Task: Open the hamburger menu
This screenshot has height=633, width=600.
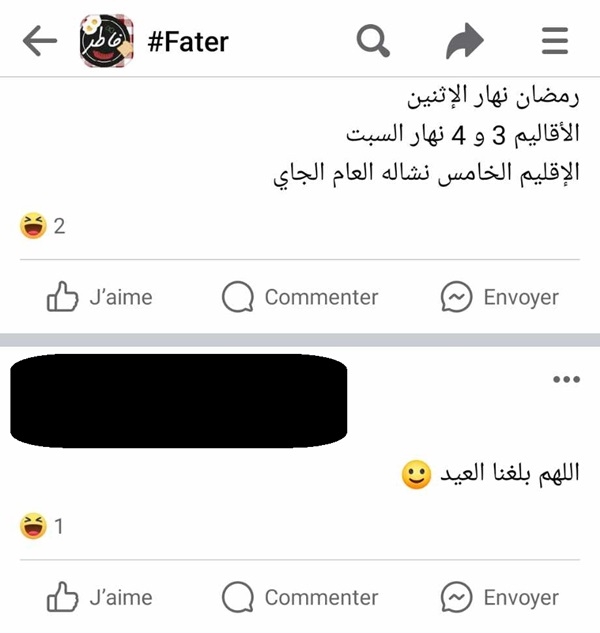Action: pos(554,41)
